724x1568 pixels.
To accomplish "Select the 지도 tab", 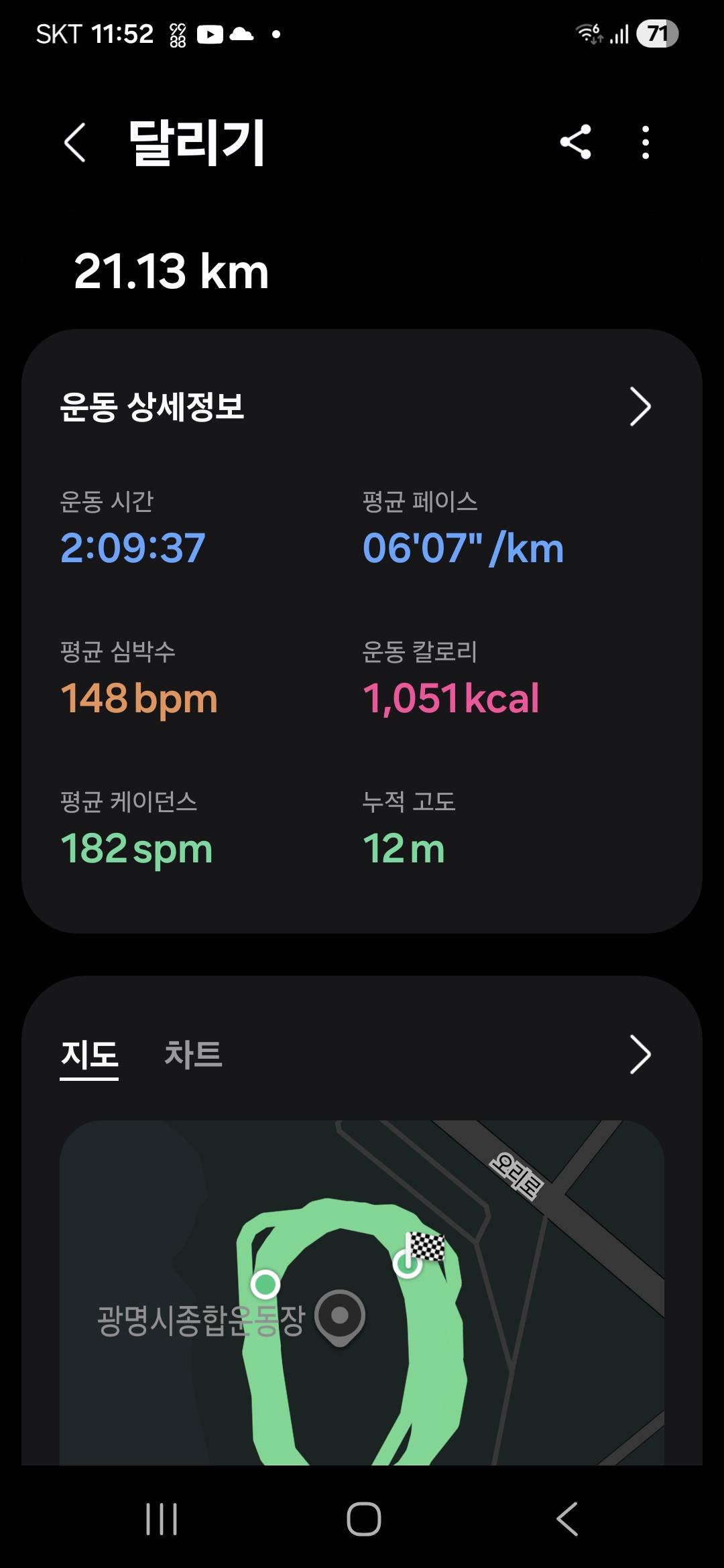I will pyautogui.click(x=90, y=1054).
